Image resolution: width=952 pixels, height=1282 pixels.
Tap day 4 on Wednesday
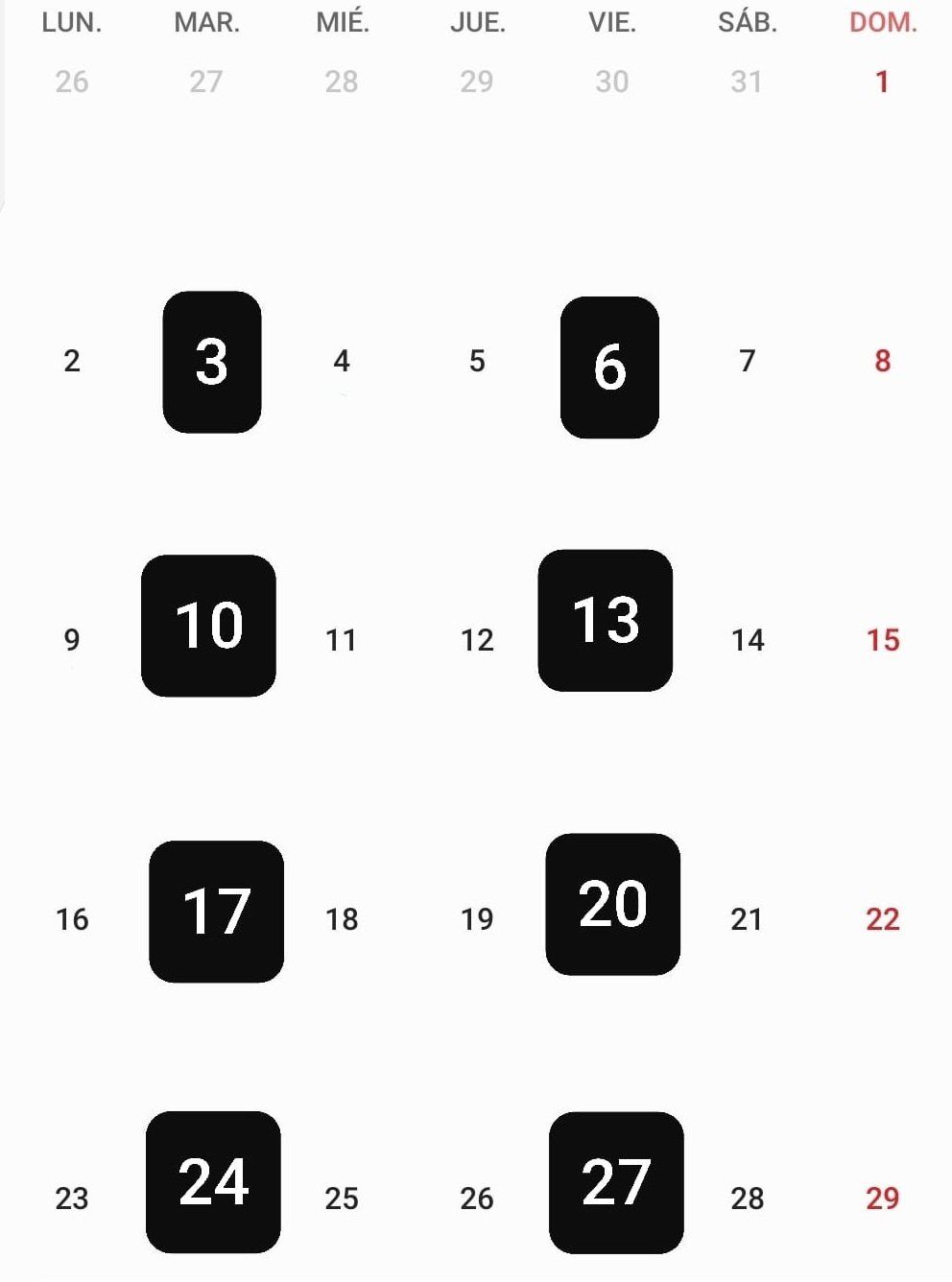342,362
